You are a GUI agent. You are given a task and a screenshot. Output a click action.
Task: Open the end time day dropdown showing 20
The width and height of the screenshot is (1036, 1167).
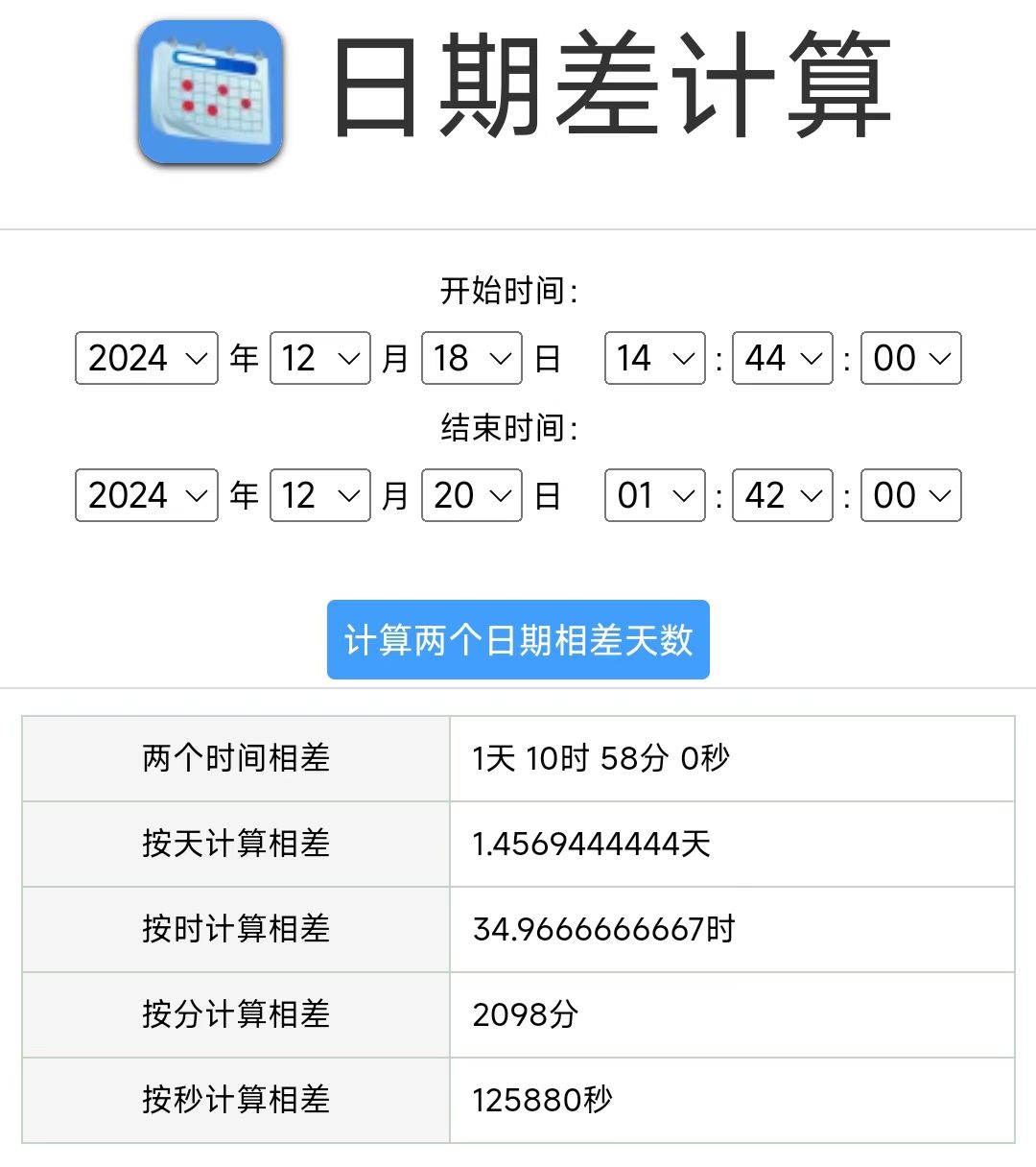[471, 495]
